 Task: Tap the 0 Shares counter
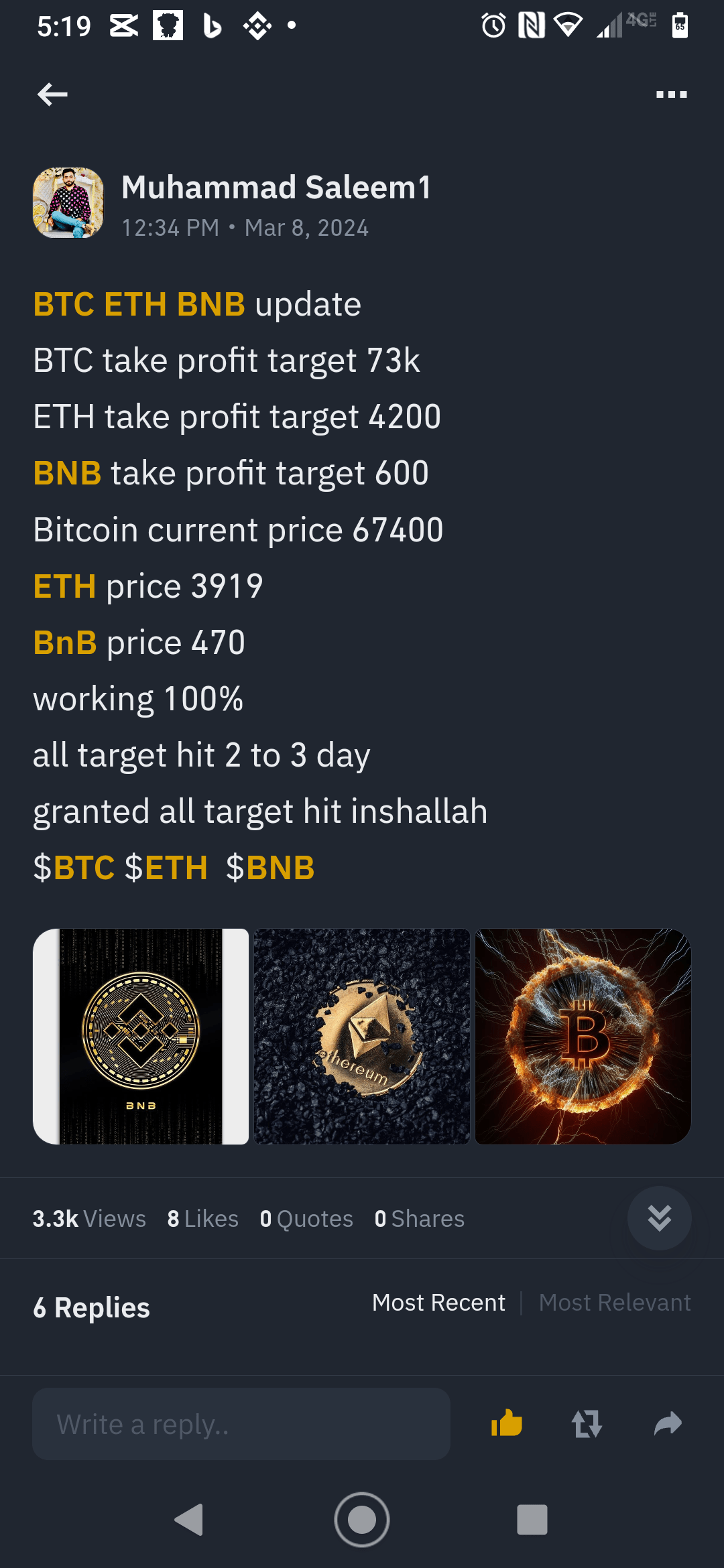pyautogui.click(x=420, y=1219)
